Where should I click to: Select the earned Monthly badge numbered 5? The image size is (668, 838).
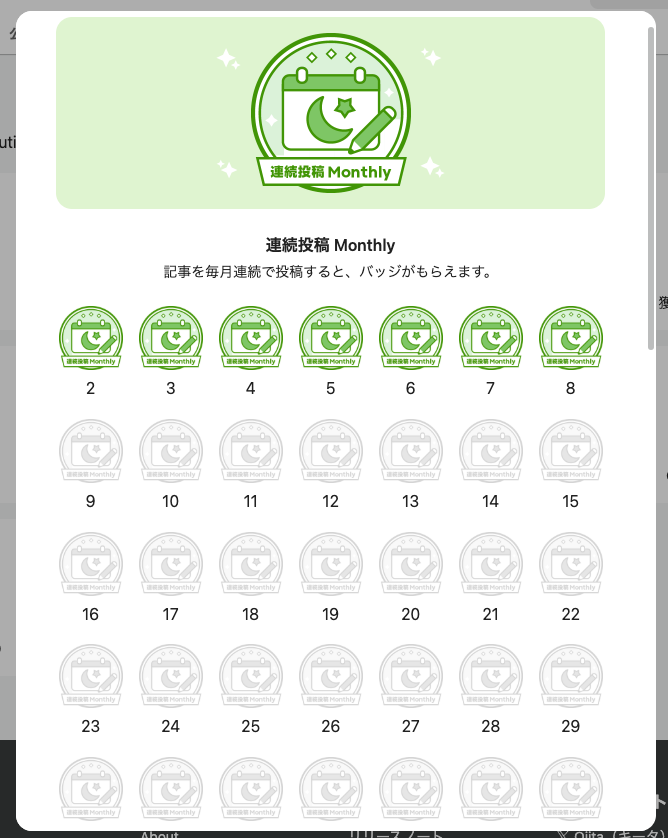[331, 338]
